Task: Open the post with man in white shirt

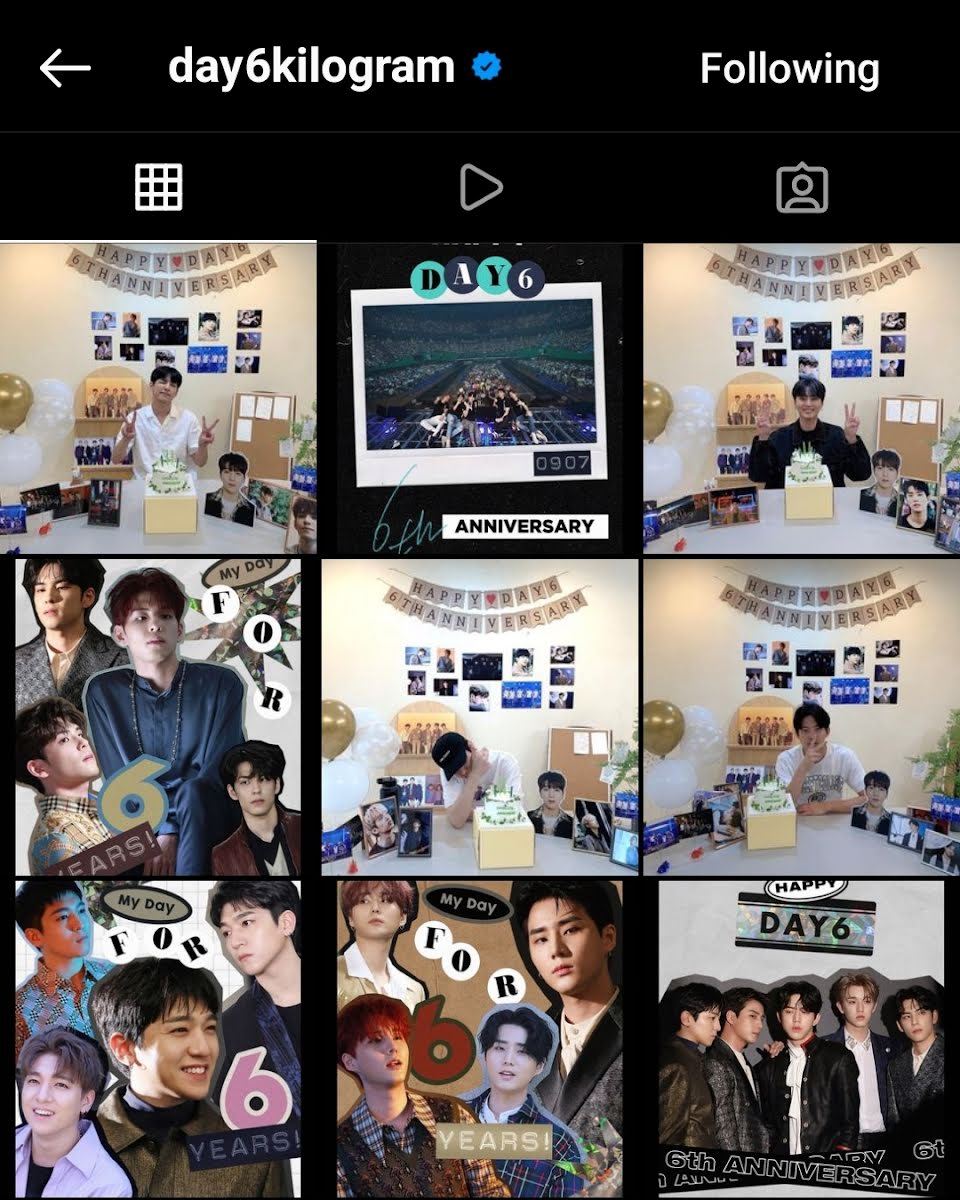Action: click(158, 398)
